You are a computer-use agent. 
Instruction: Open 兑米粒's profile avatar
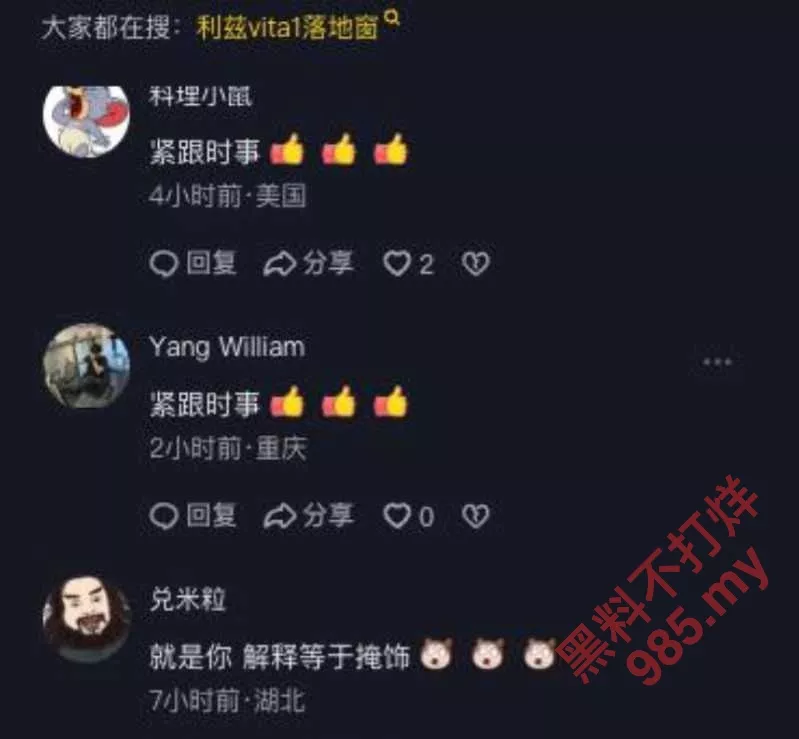click(86, 618)
